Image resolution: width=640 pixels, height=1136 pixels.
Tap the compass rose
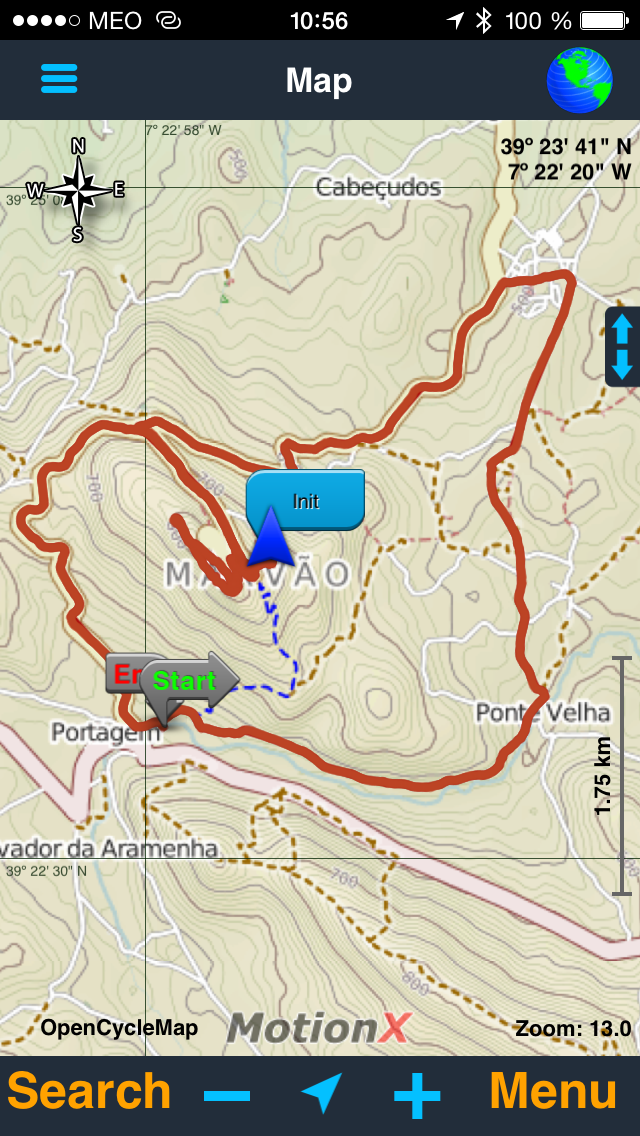(78, 189)
